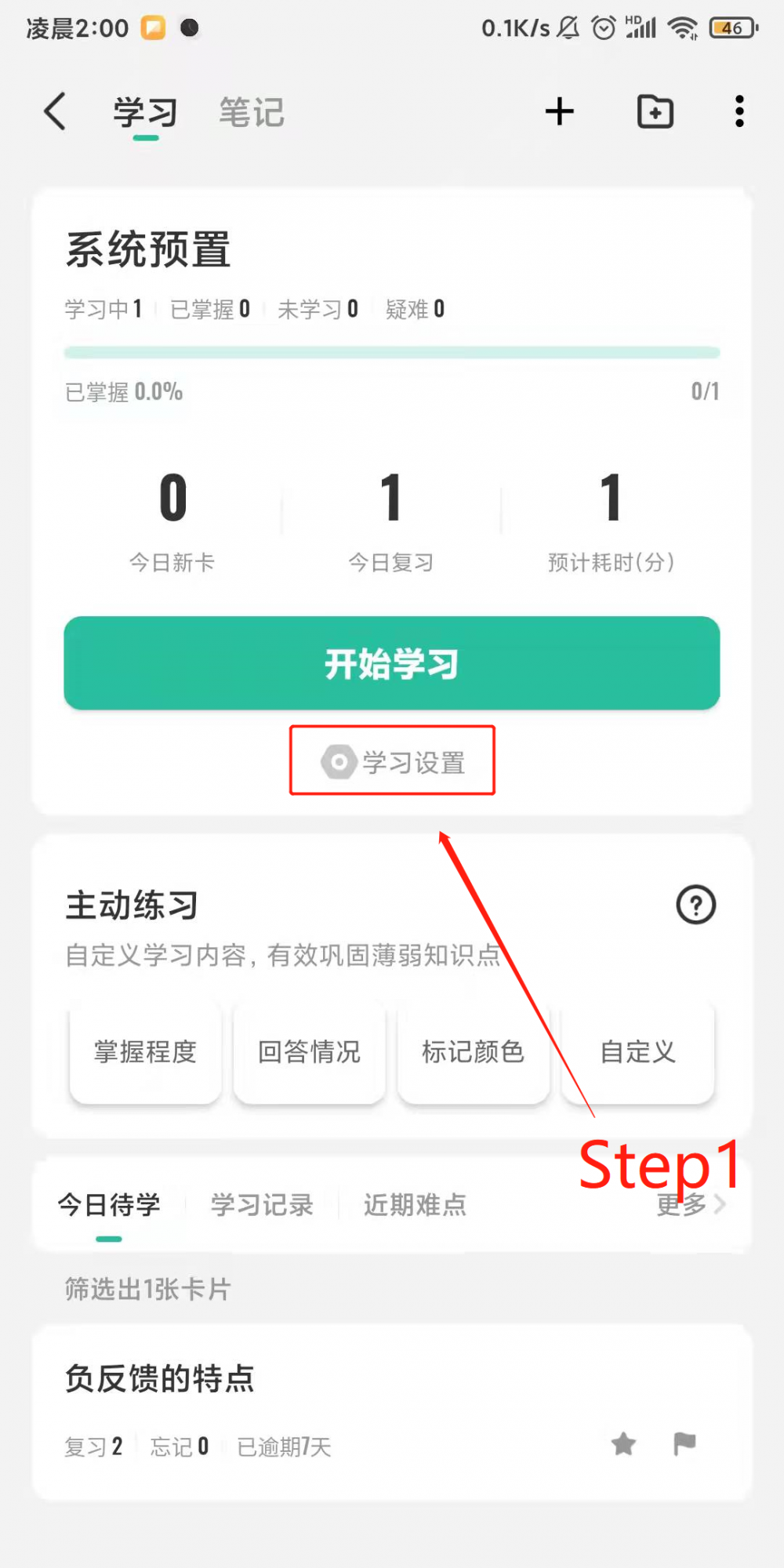Switch to the 笔记 tab

click(x=251, y=112)
